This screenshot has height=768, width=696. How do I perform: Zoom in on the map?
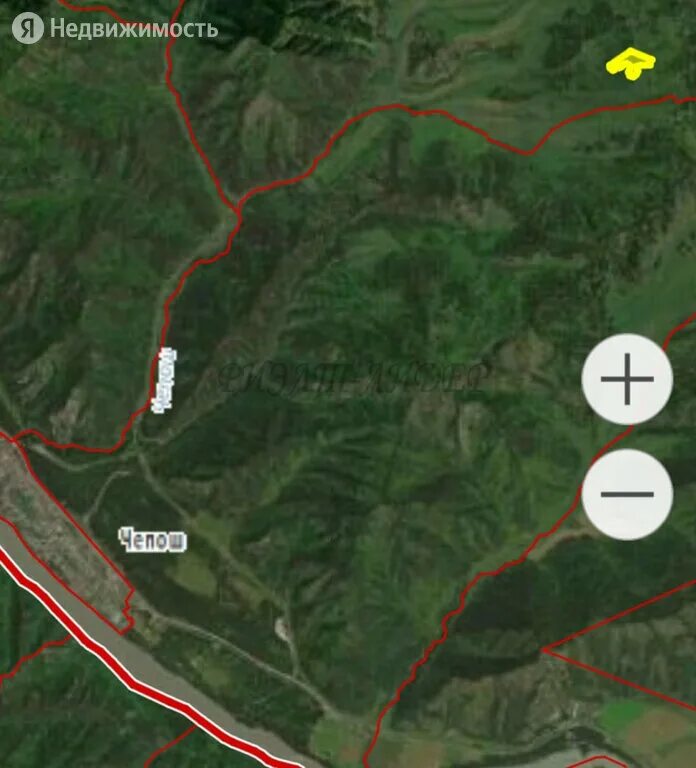[x=627, y=380]
